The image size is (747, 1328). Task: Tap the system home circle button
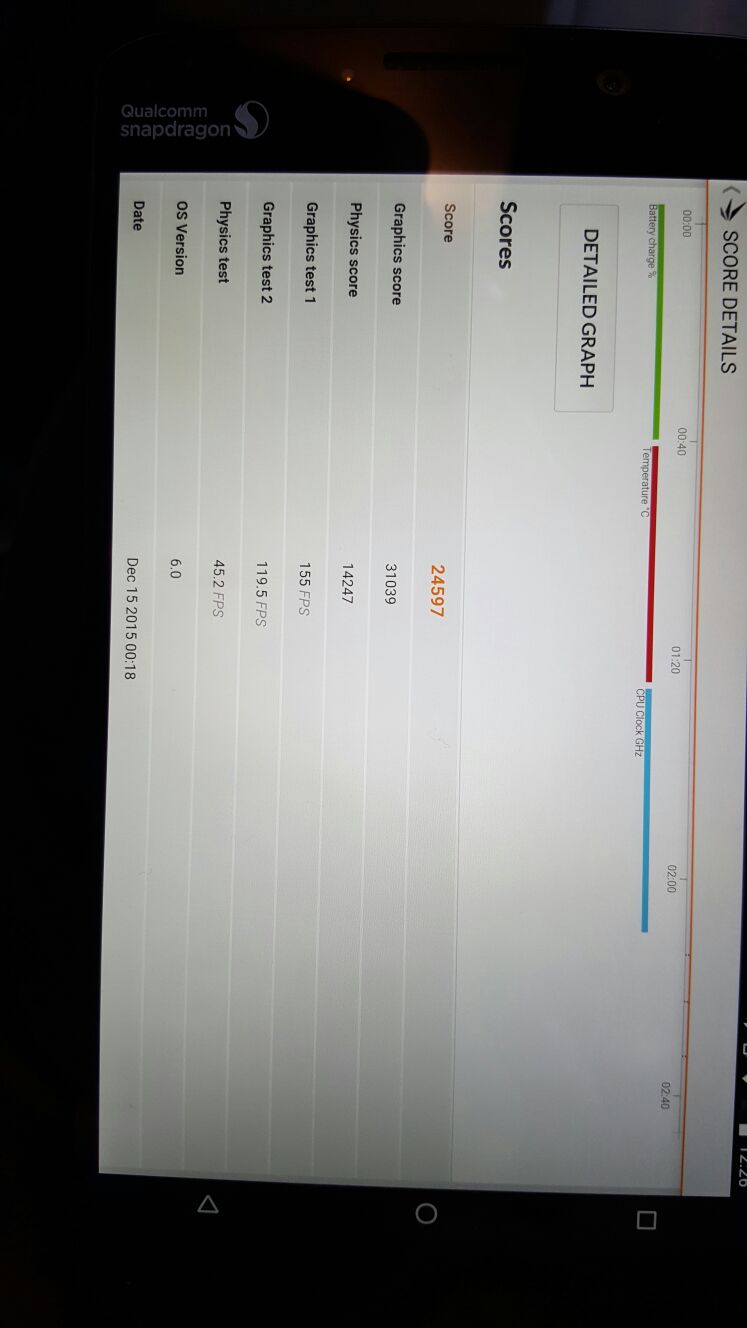(x=425, y=1214)
